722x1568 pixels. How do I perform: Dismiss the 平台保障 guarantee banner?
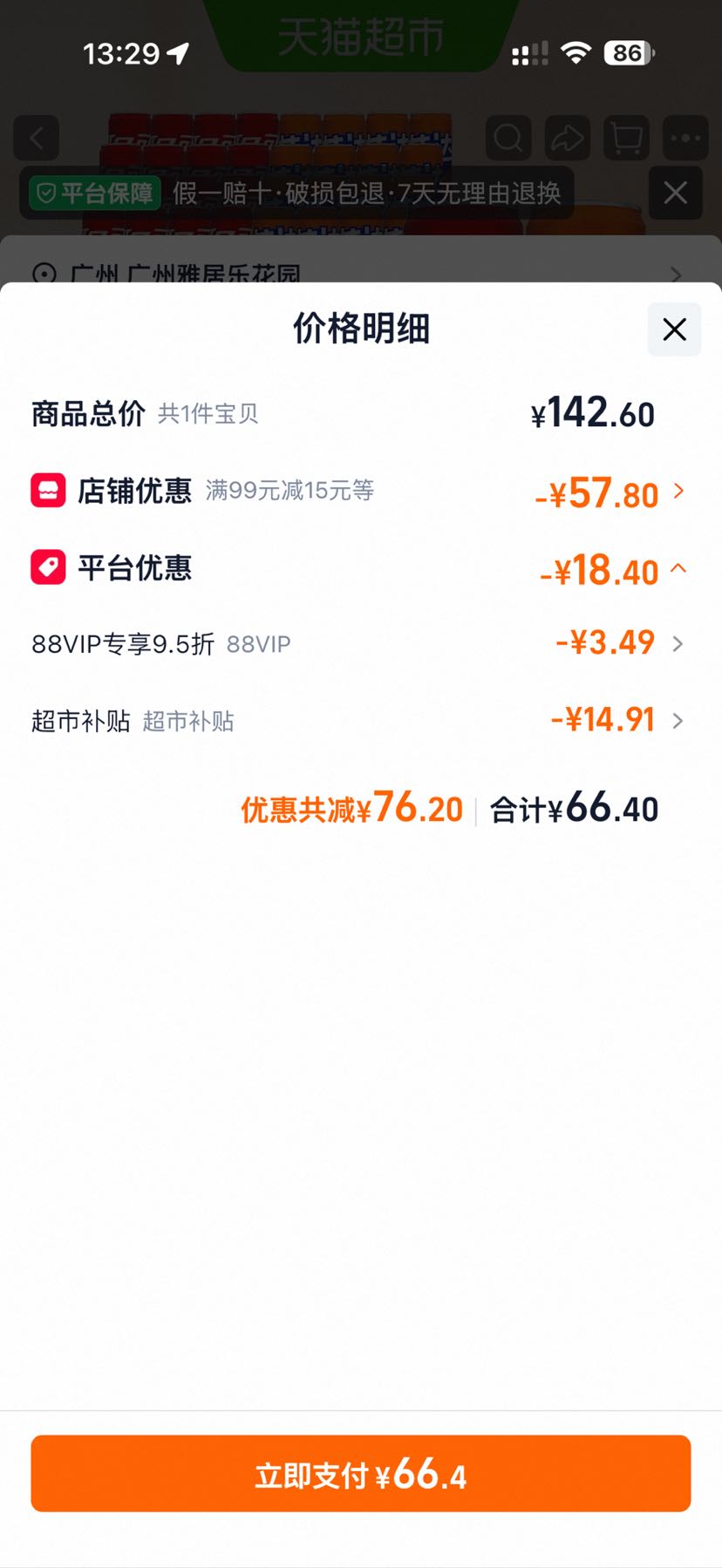click(676, 193)
